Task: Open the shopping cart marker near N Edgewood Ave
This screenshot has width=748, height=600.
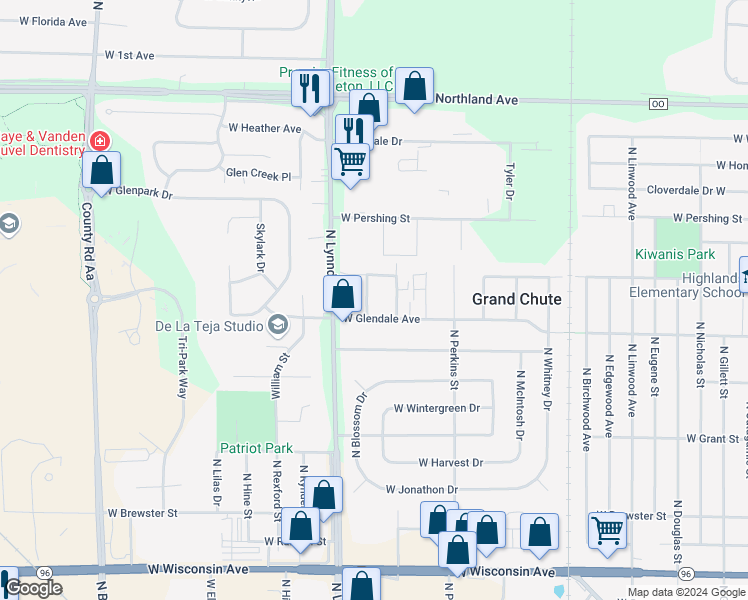Action: point(607,530)
